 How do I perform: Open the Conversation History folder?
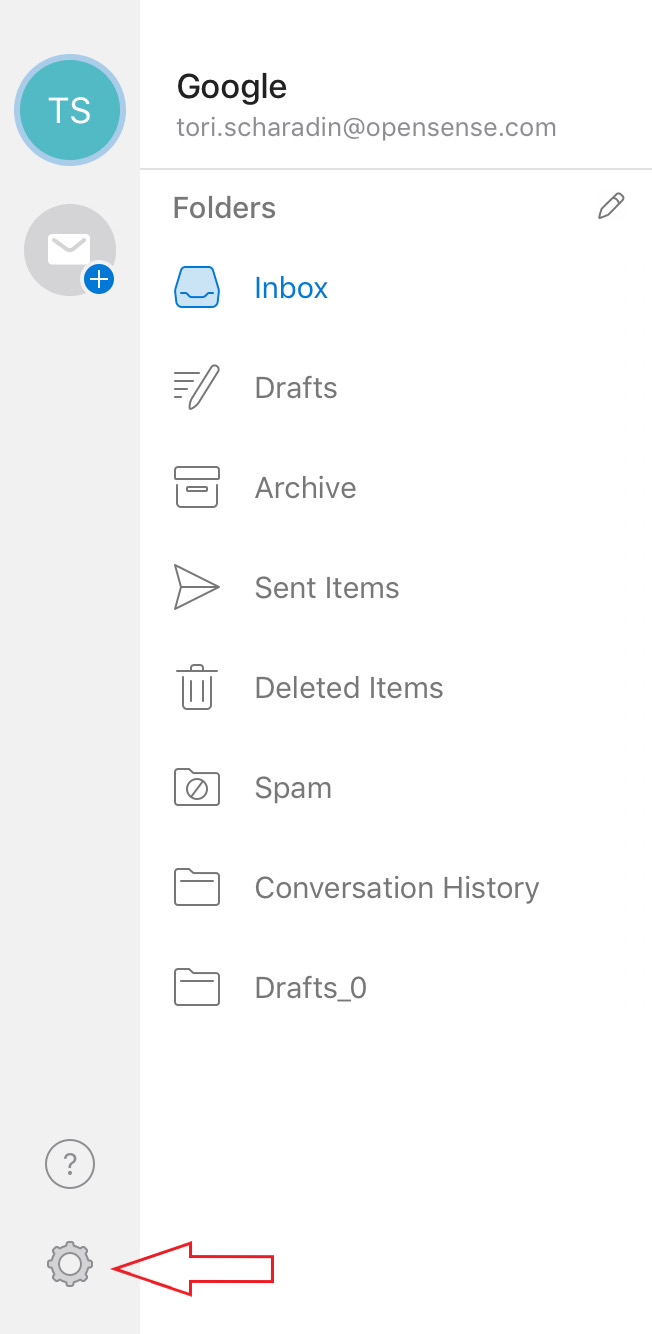(396, 888)
